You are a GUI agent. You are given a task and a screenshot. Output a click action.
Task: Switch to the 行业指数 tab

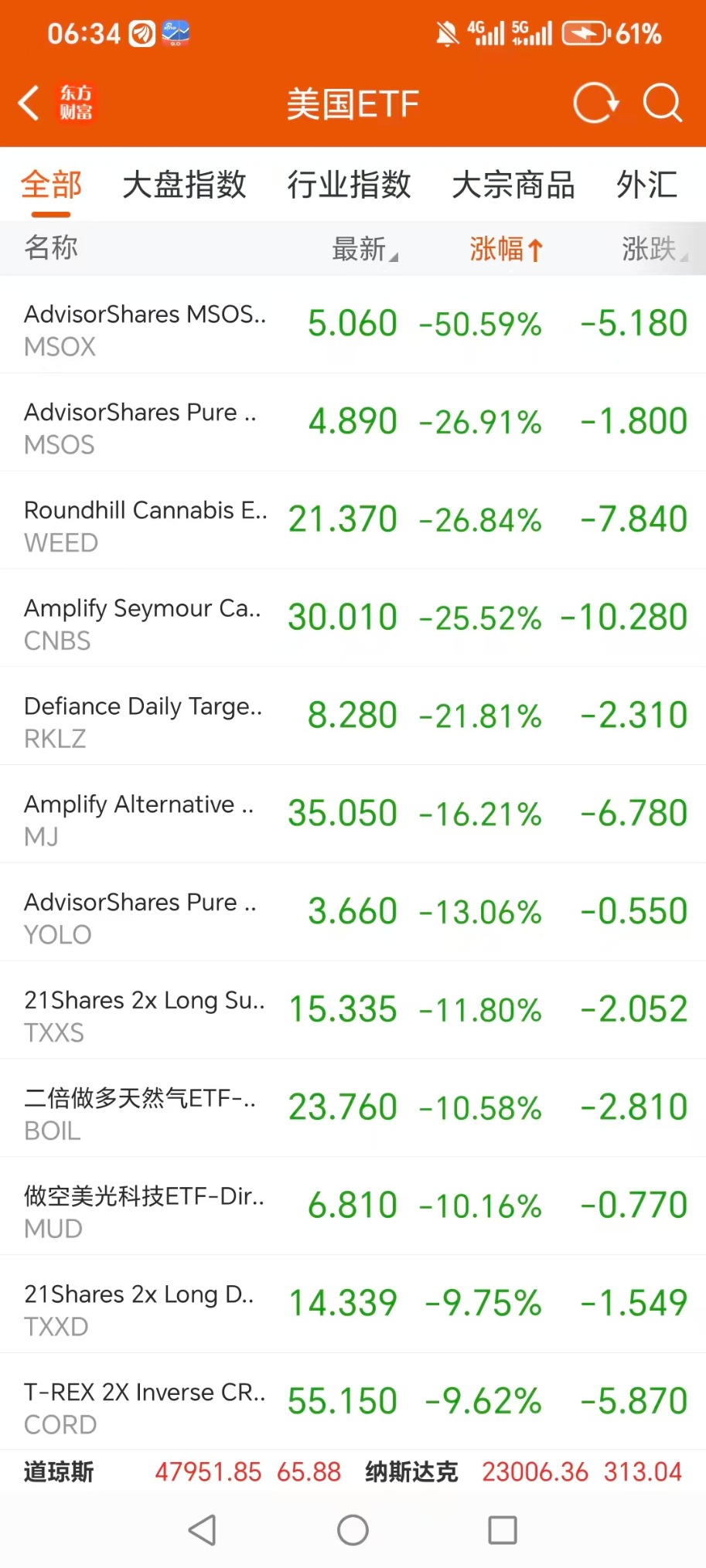point(349,185)
